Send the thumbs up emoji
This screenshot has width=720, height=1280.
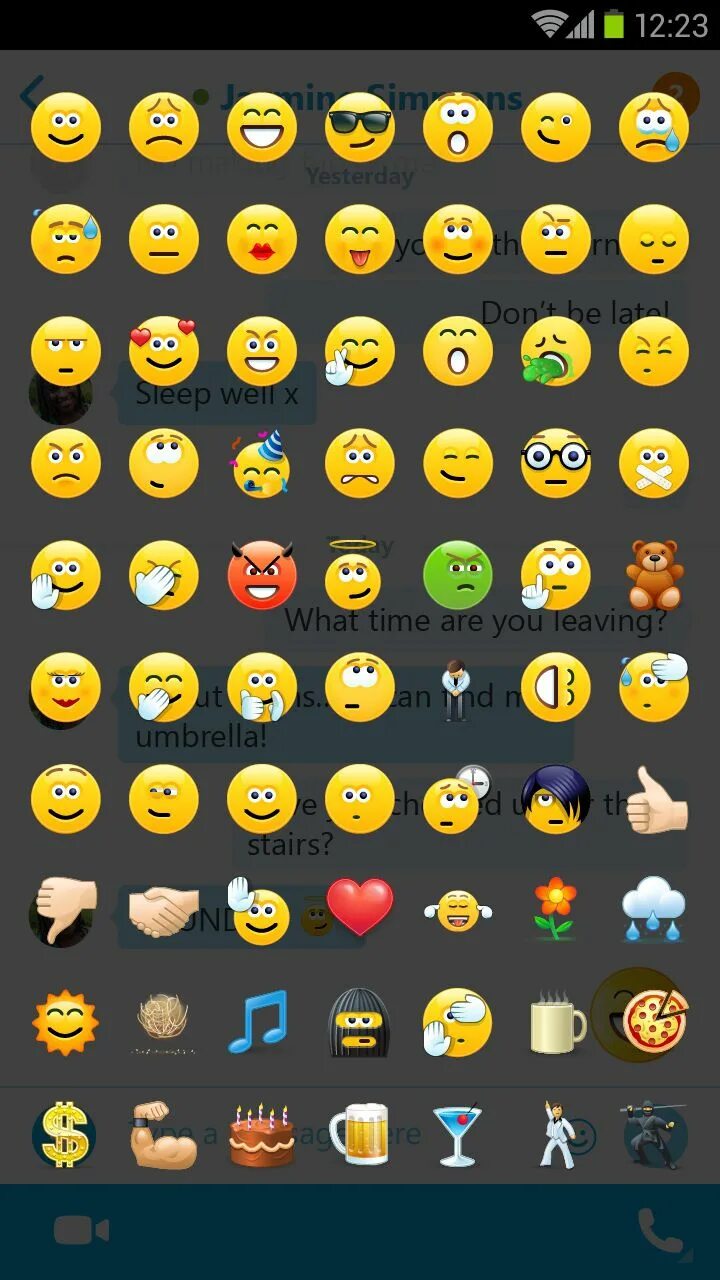[656, 799]
